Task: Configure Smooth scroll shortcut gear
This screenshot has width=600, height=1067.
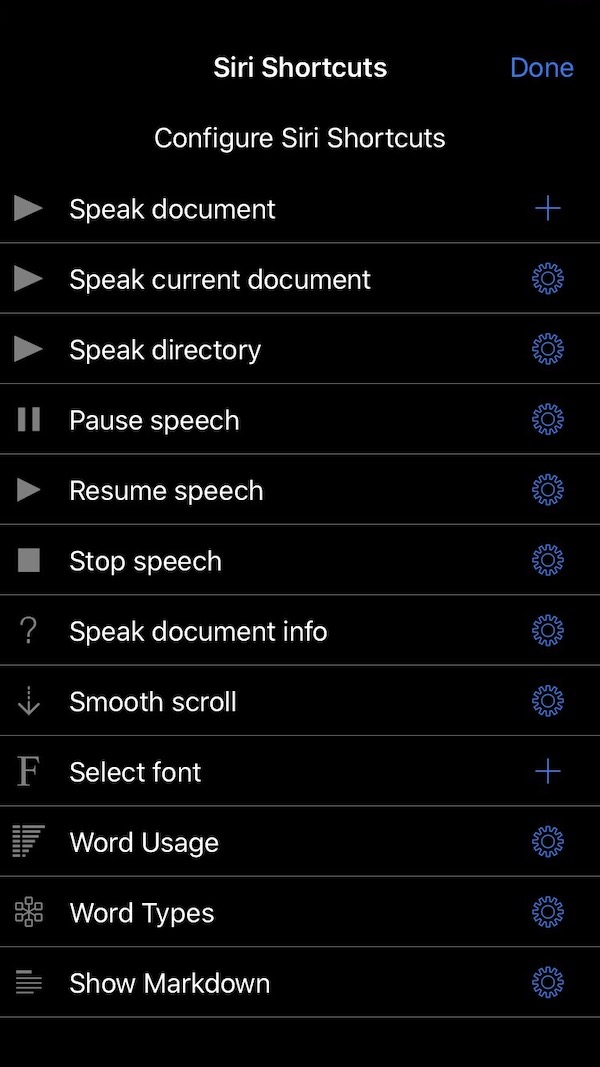Action: pyautogui.click(x=548, y=701)
